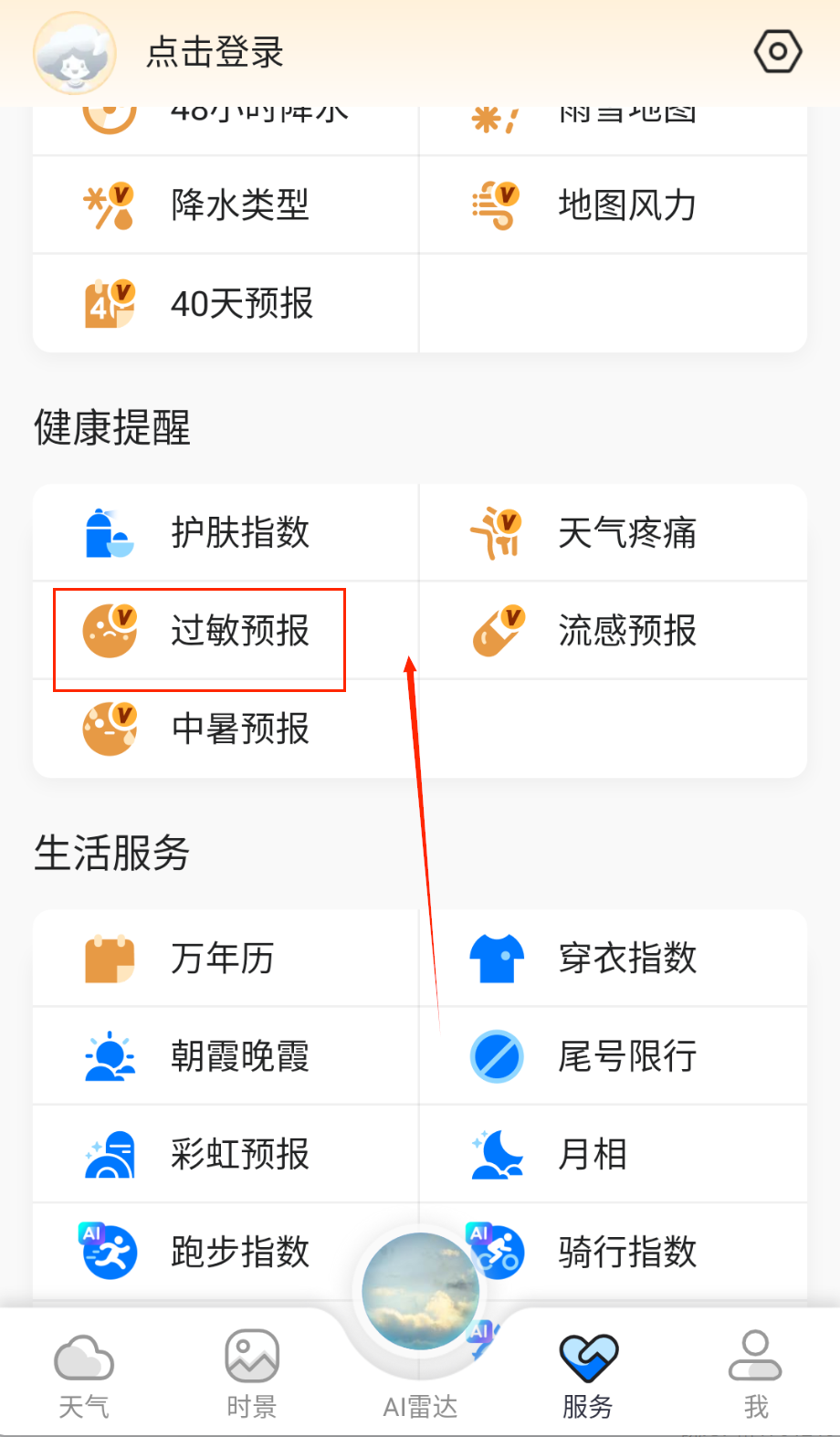Switch to the 我 profile tab
Screen dimensions: 840x1437
tap(755, 1373)
